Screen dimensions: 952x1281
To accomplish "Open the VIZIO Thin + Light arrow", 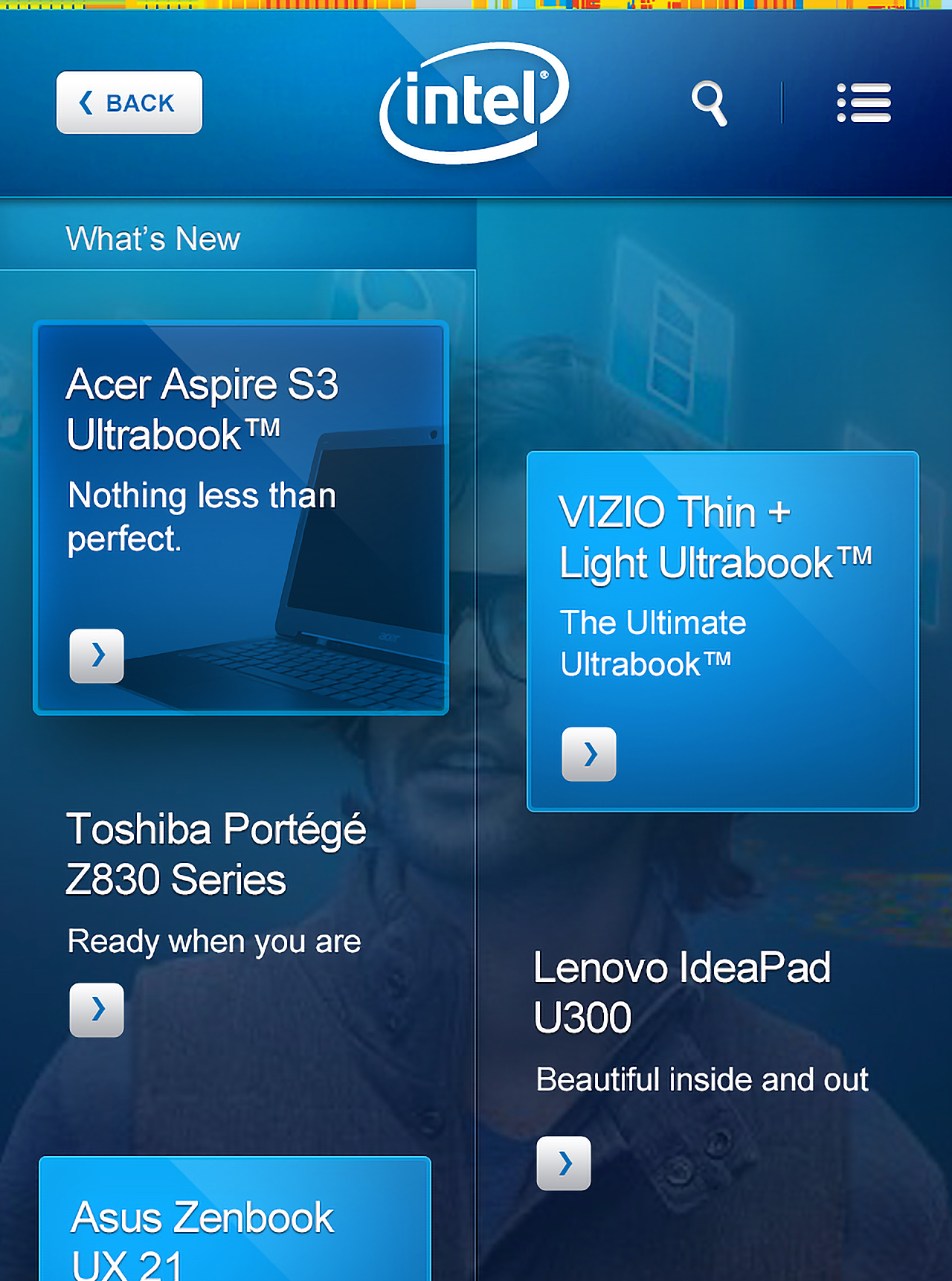I will pos(589,754).
